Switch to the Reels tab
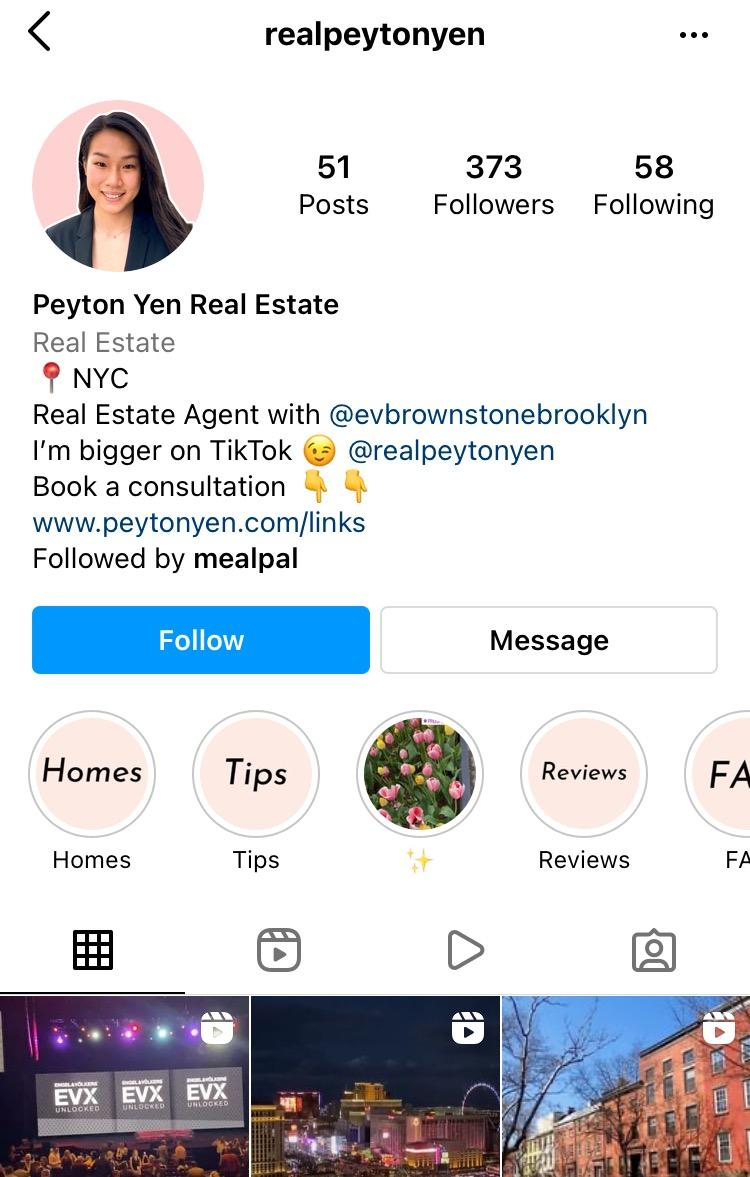 point(279,950)
